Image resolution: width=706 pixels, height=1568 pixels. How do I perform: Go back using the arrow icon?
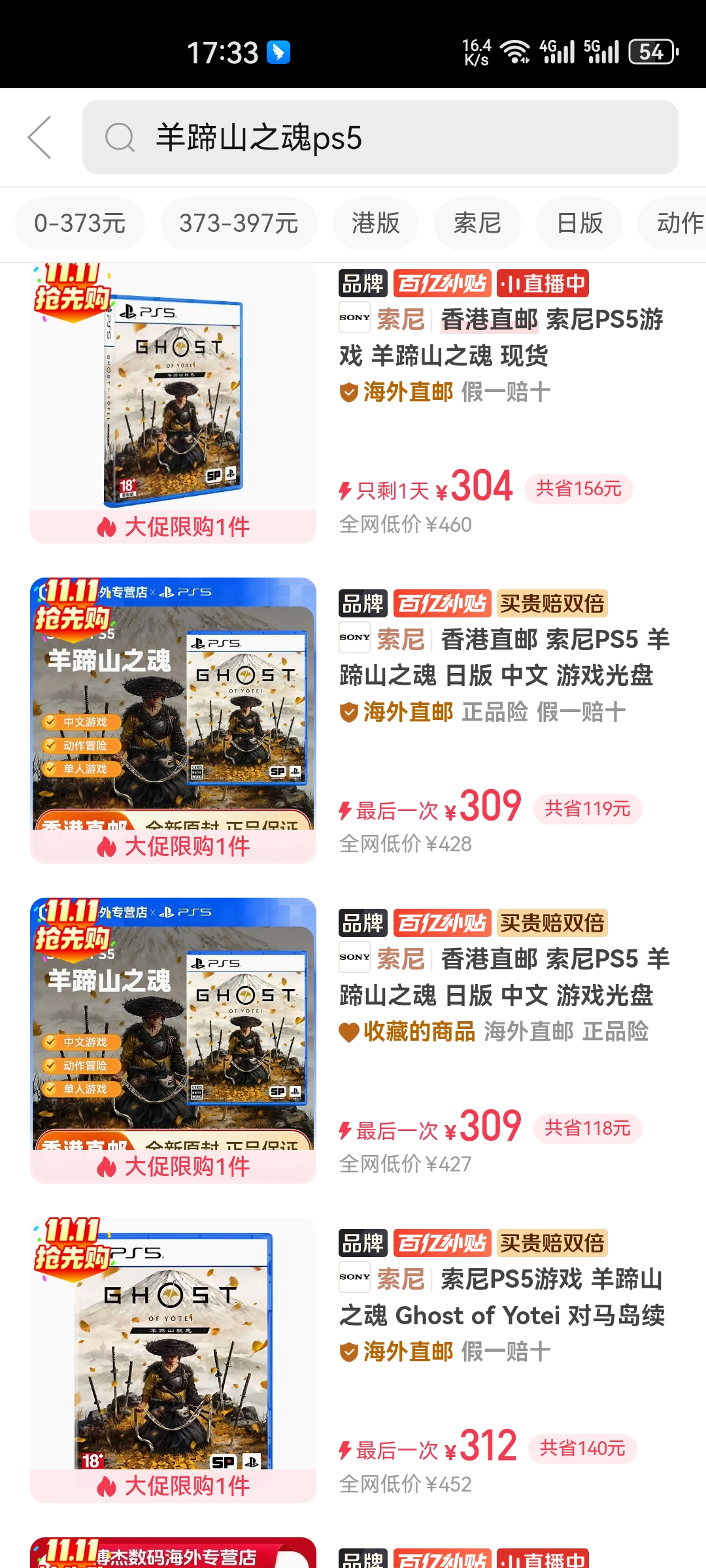pyautogui.click(x=40, y=137)
